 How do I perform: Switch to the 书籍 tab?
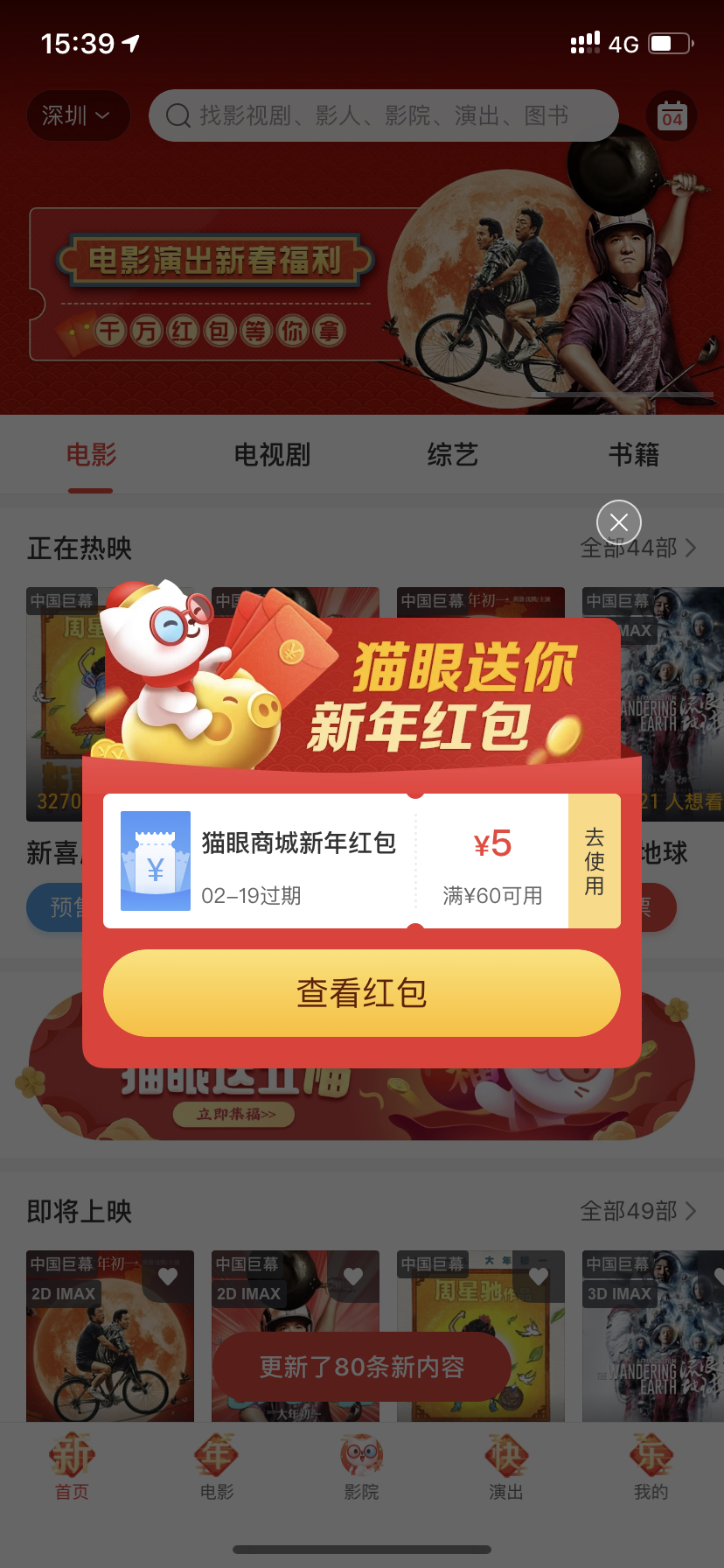pos(634,455)
